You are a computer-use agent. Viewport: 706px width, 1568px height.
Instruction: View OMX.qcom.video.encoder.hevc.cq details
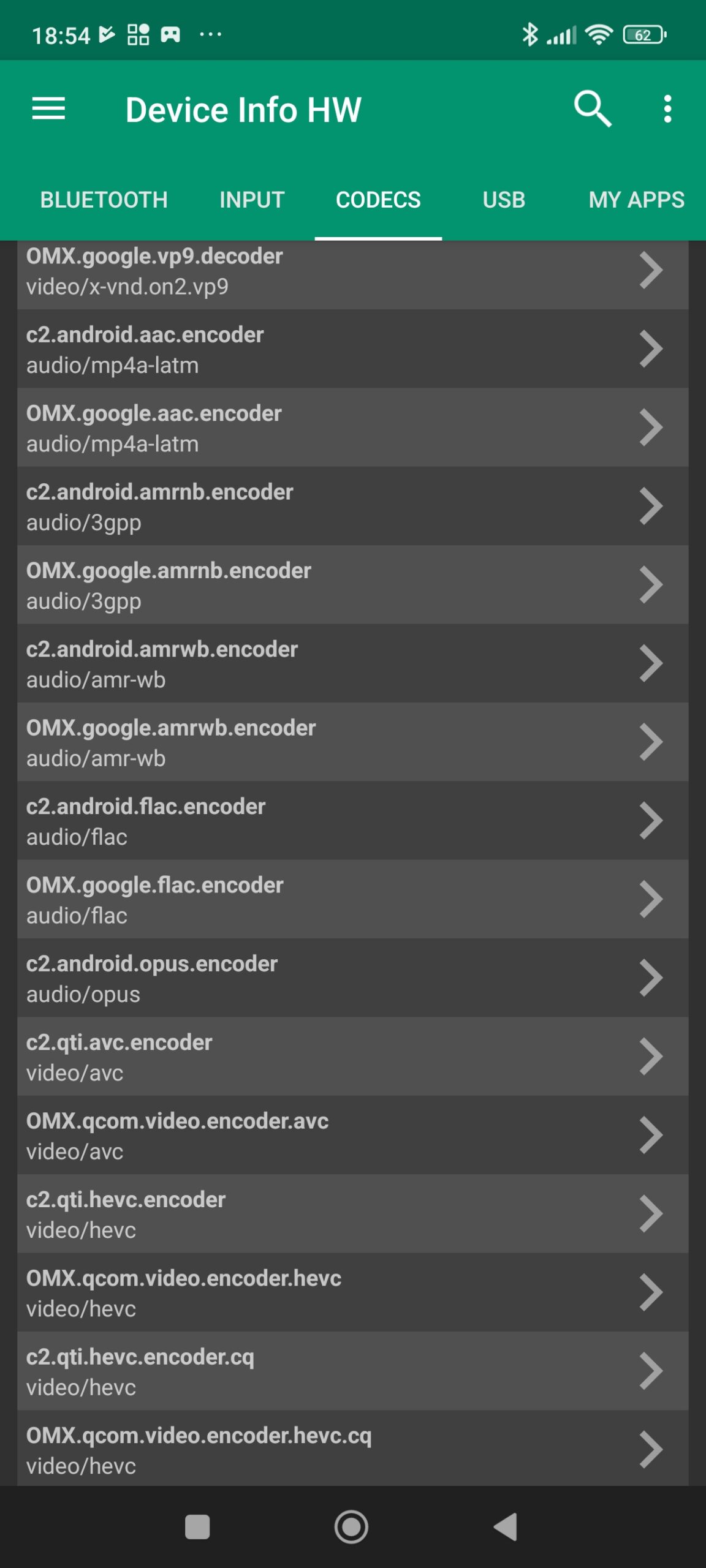(x=352, y=1450)
